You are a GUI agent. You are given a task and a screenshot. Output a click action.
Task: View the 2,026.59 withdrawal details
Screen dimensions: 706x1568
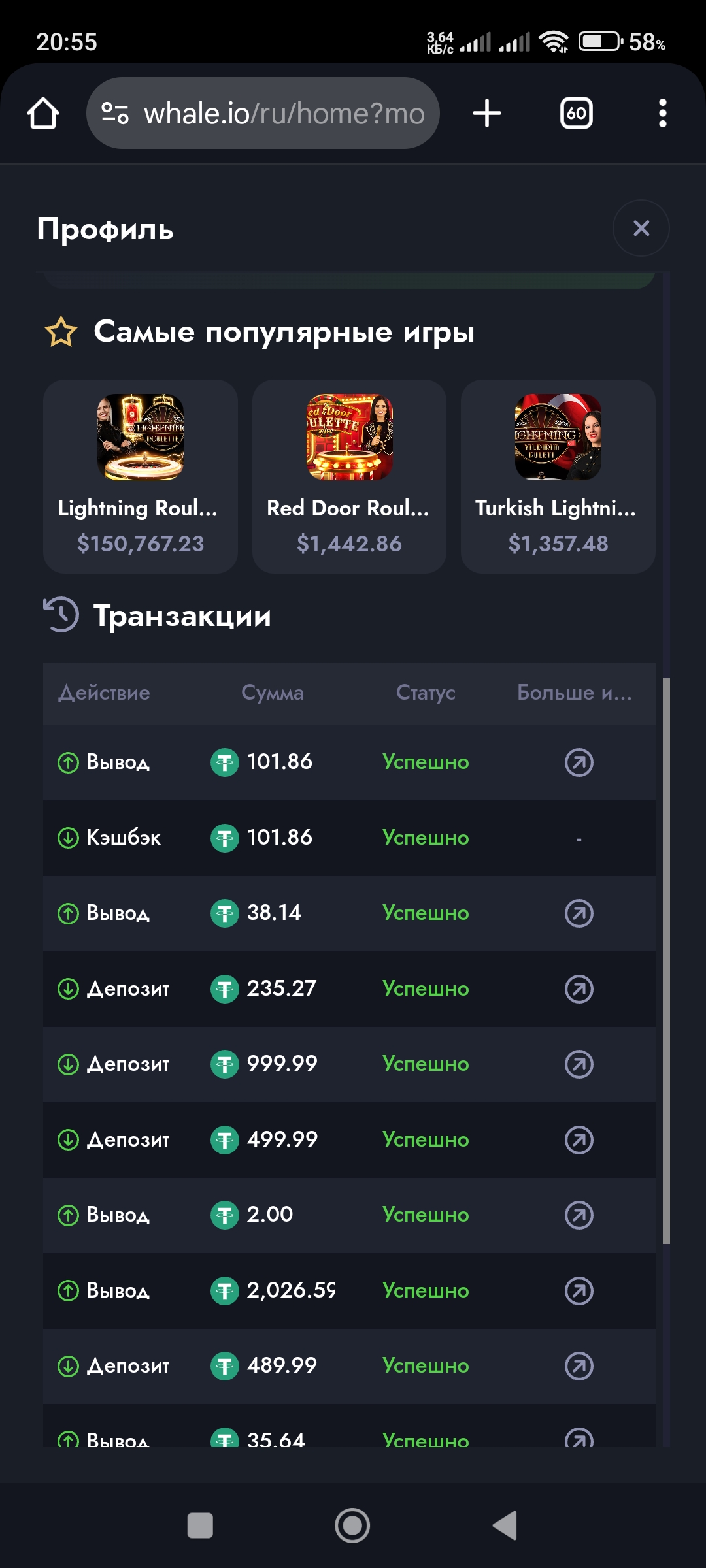tap(579, 1291)
